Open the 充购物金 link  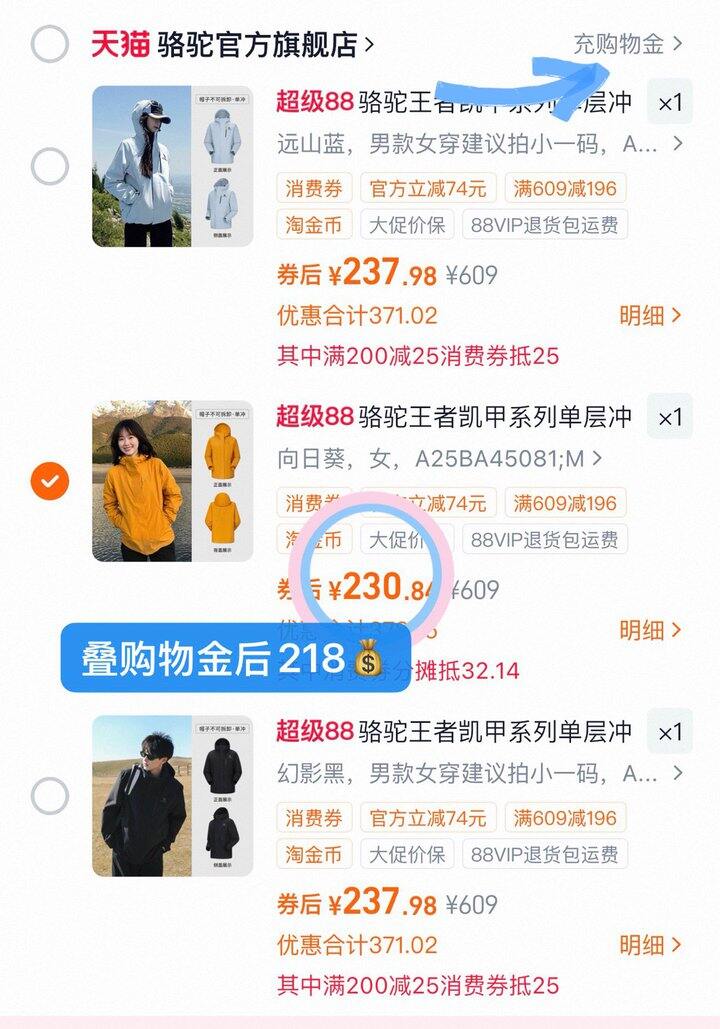[627, 44]
